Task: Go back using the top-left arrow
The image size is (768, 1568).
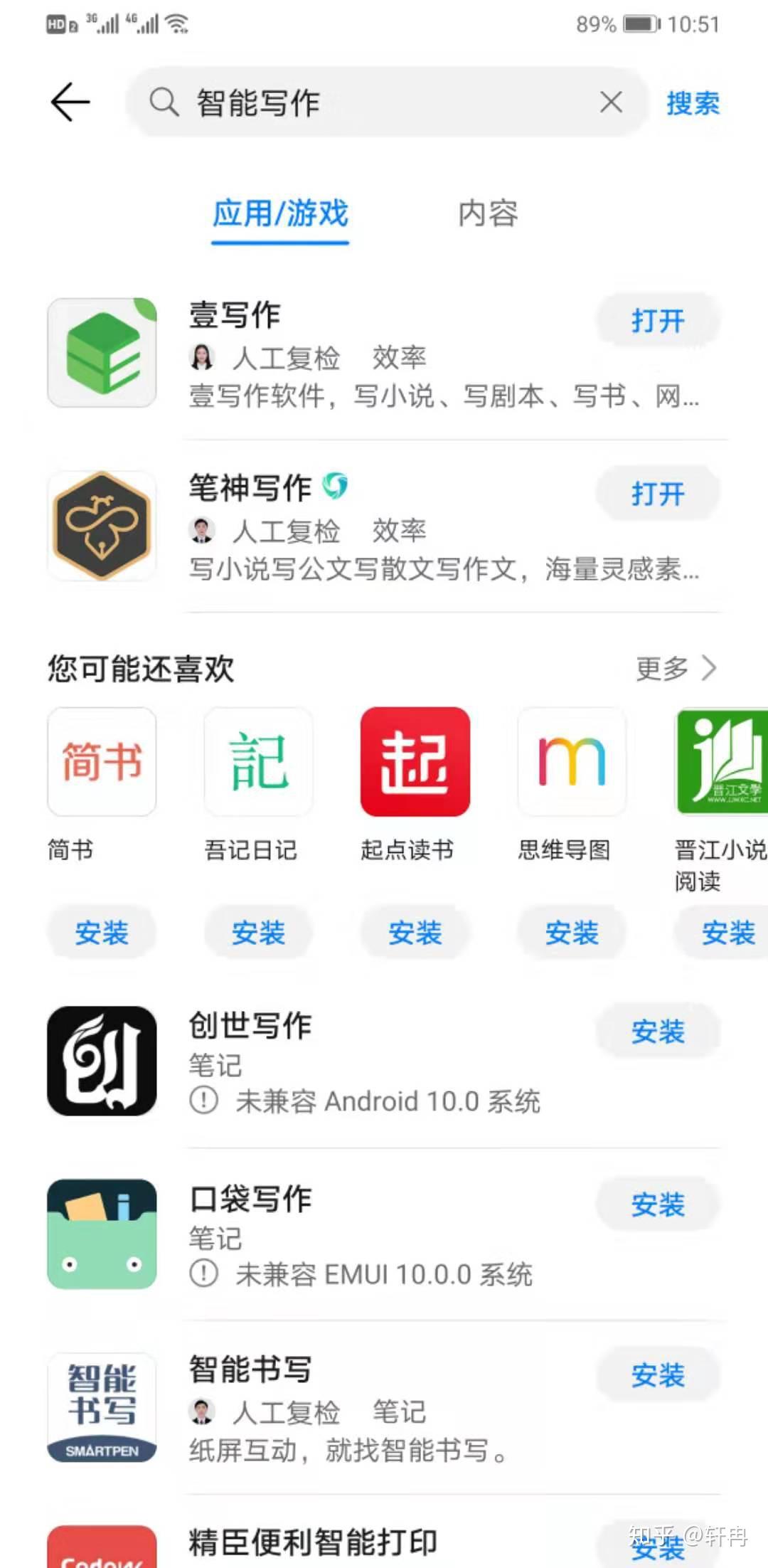Action: click(70, 102)
